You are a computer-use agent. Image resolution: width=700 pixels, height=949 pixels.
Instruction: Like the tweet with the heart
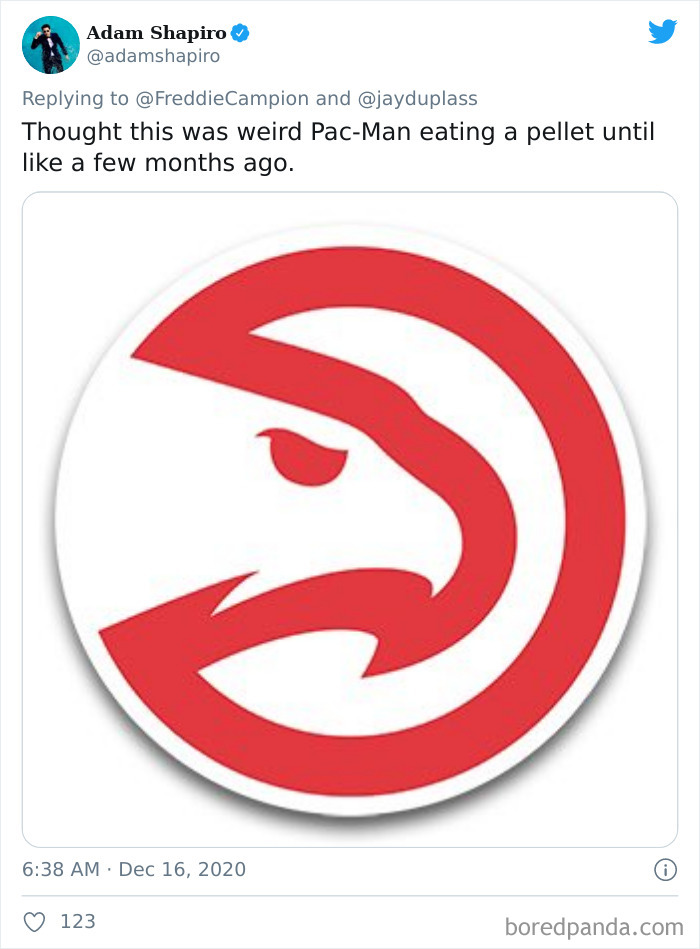(34, 921)
